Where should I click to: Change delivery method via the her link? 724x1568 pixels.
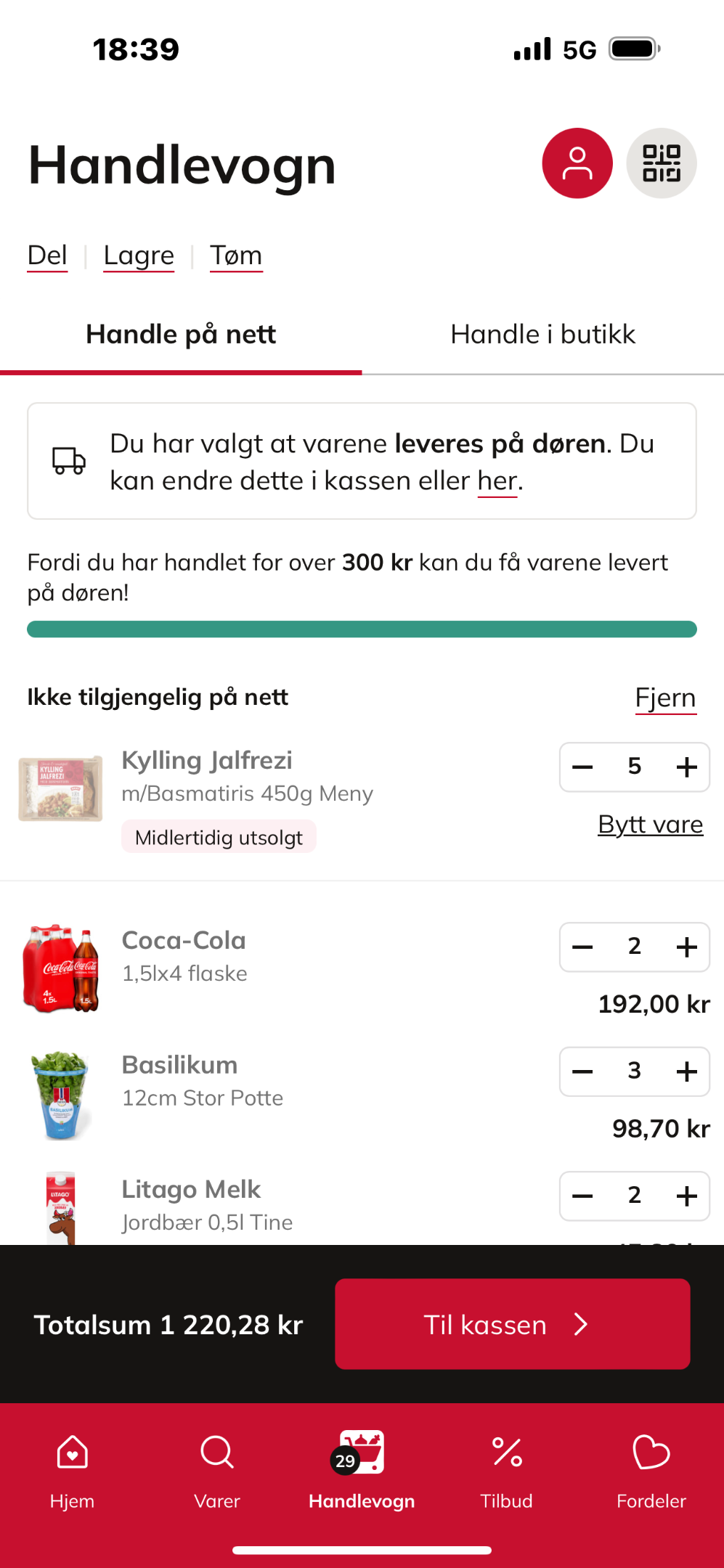pyautogui.click(x=497, y=481)
